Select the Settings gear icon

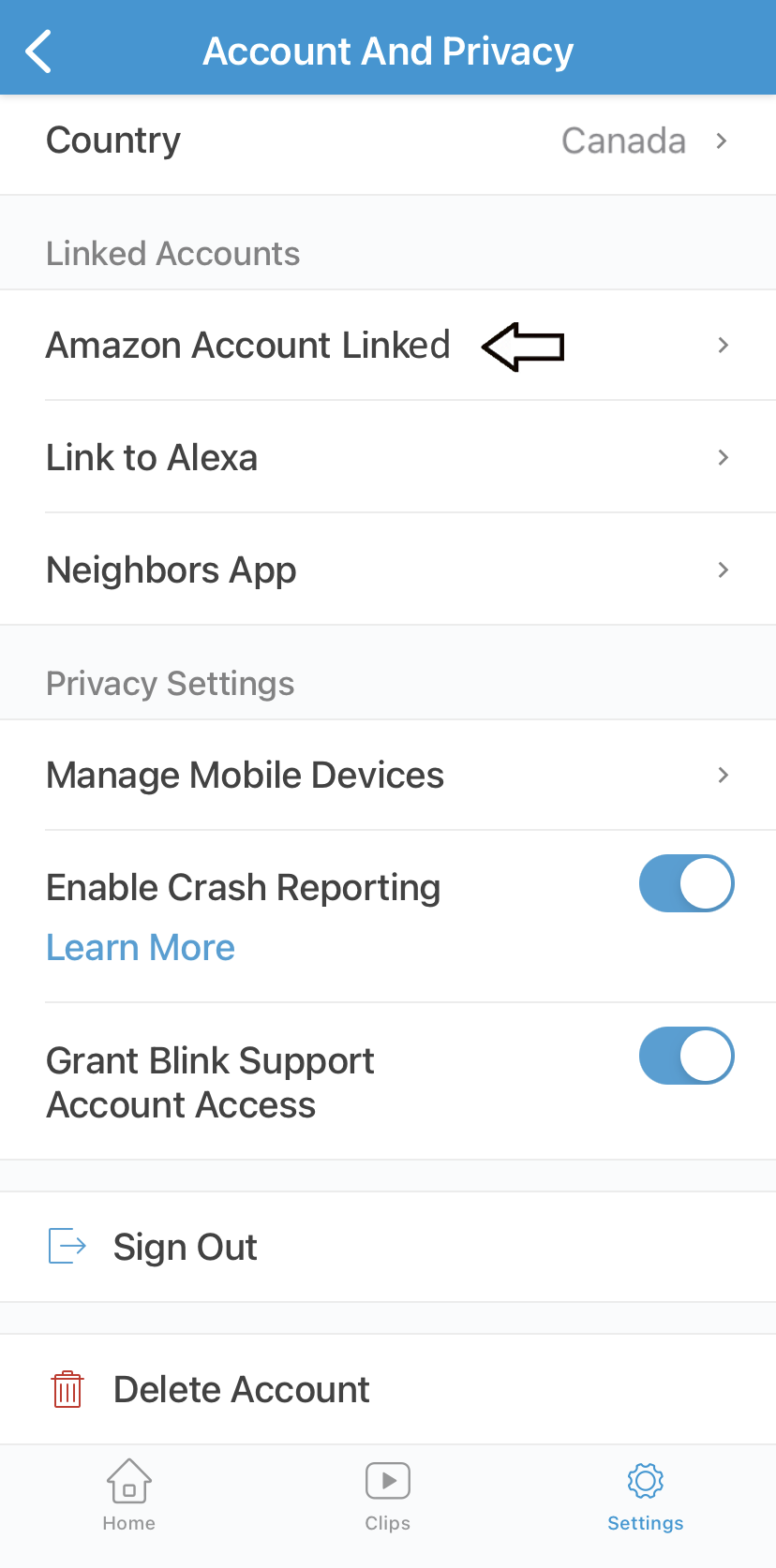point(645,1481)
